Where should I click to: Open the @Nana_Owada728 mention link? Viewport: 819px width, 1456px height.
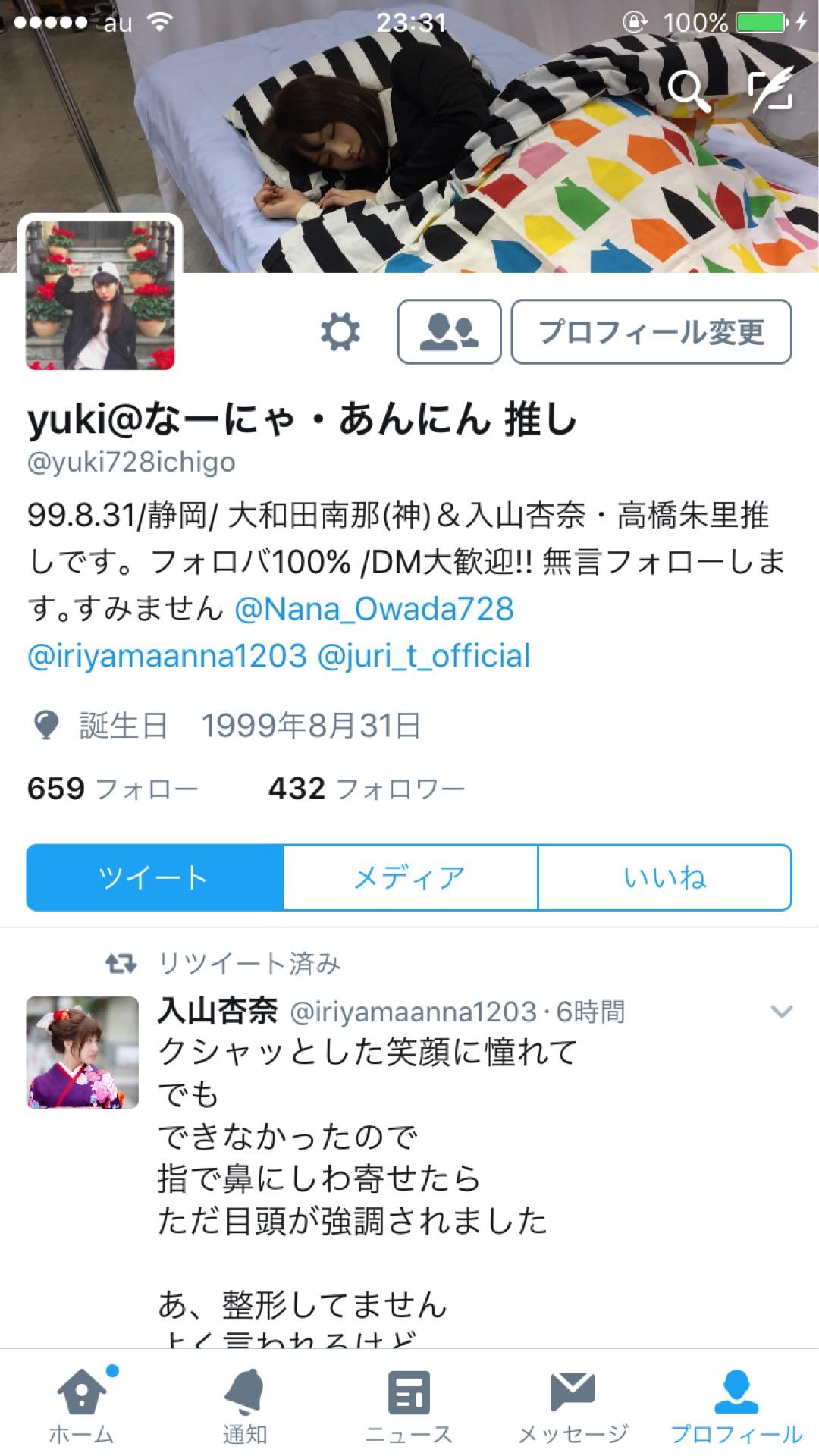coord(375,609)
